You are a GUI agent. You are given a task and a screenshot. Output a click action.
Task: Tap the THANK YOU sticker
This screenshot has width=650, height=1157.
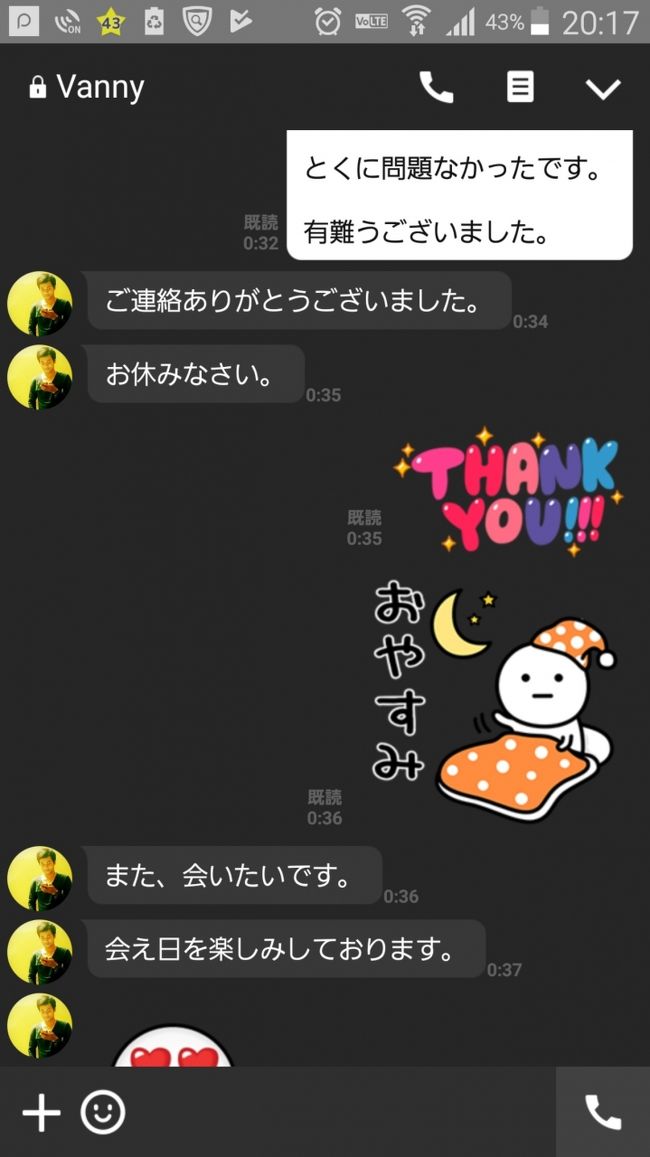[x=510, y=491]
